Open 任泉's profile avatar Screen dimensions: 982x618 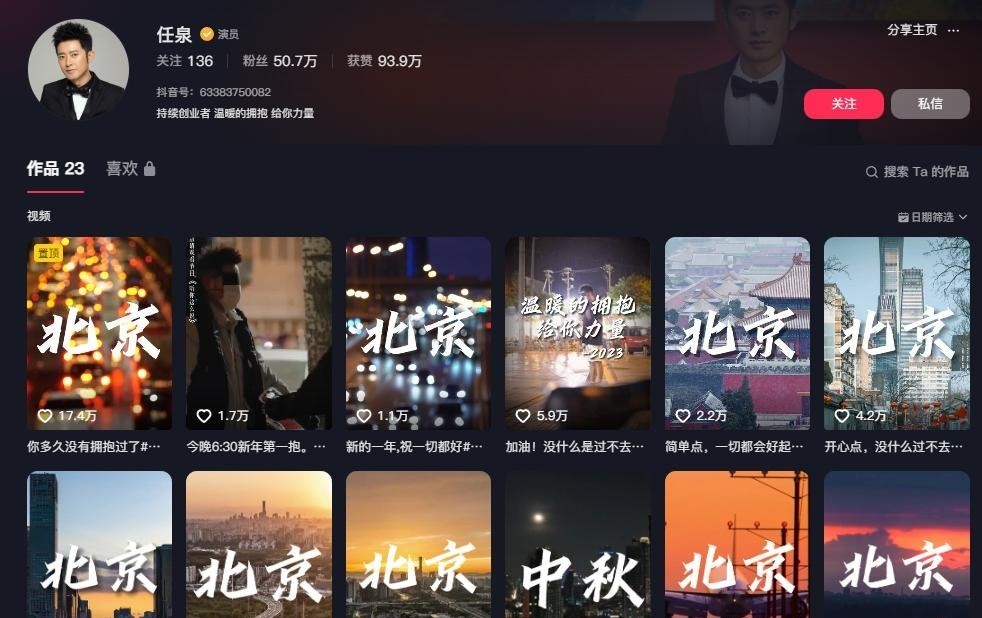click(78, 71)
